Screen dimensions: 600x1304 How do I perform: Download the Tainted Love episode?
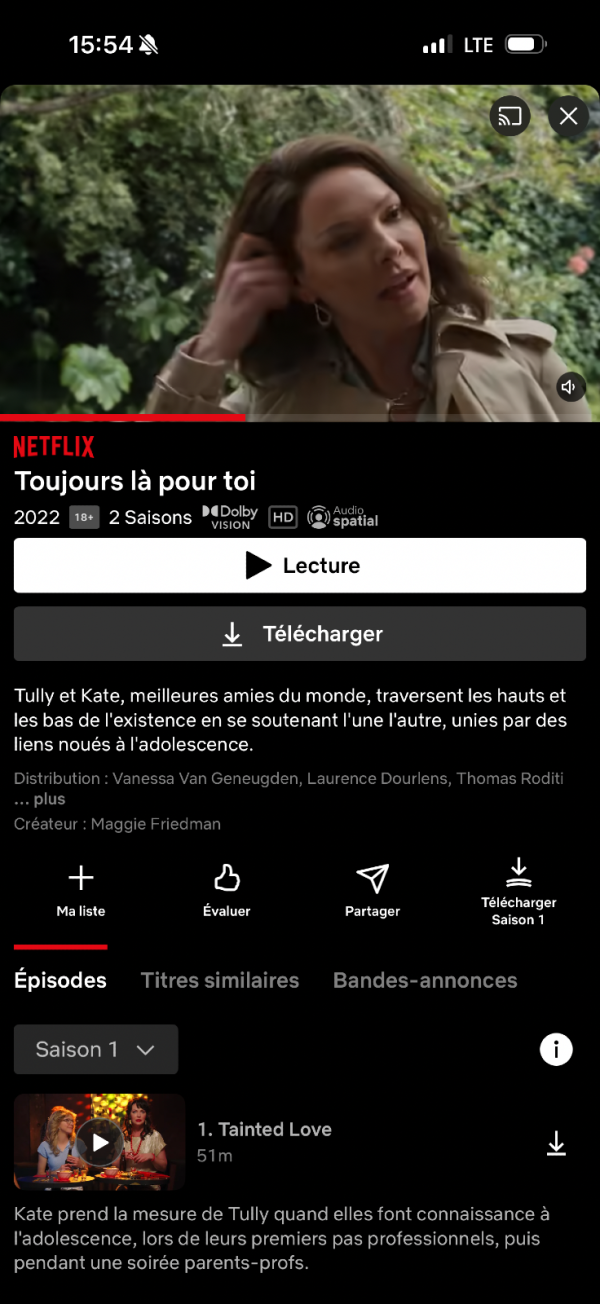tap(556, 1144)
